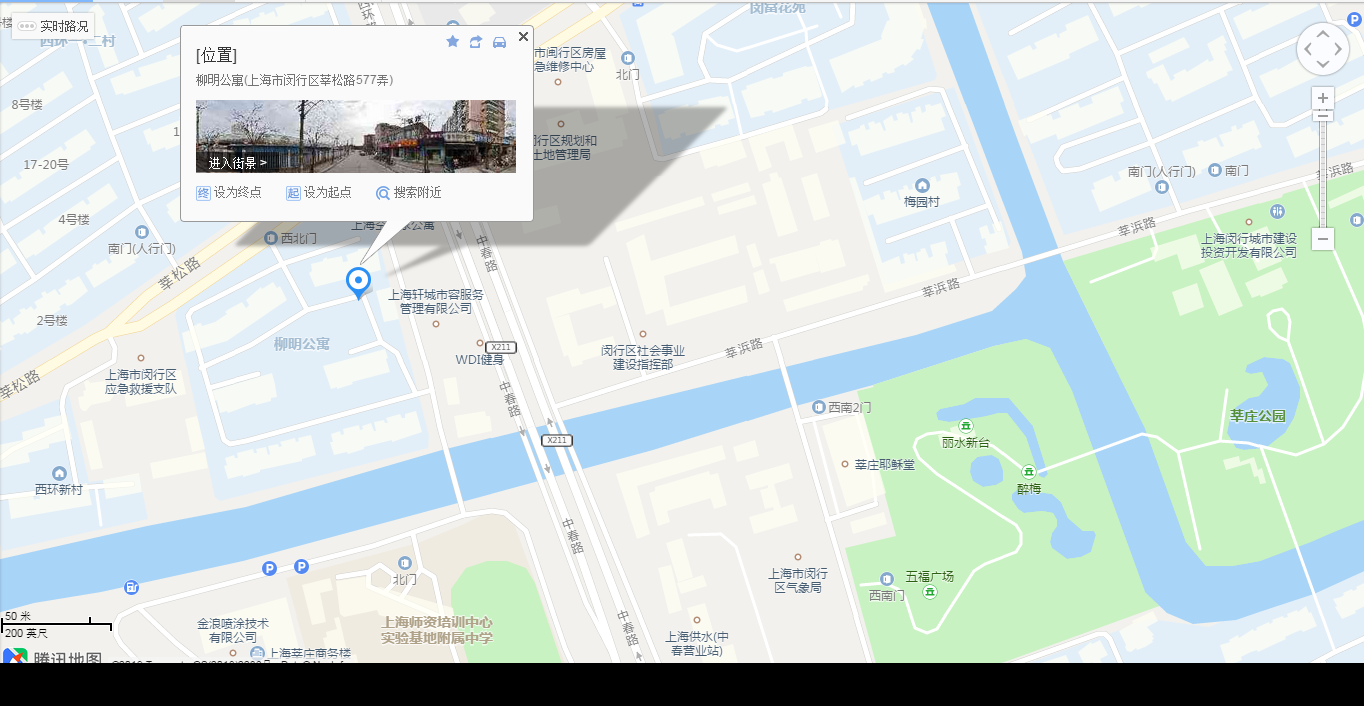Pan the map up with the arrow
This screenshot has width=1364, height=706.
1323,35
